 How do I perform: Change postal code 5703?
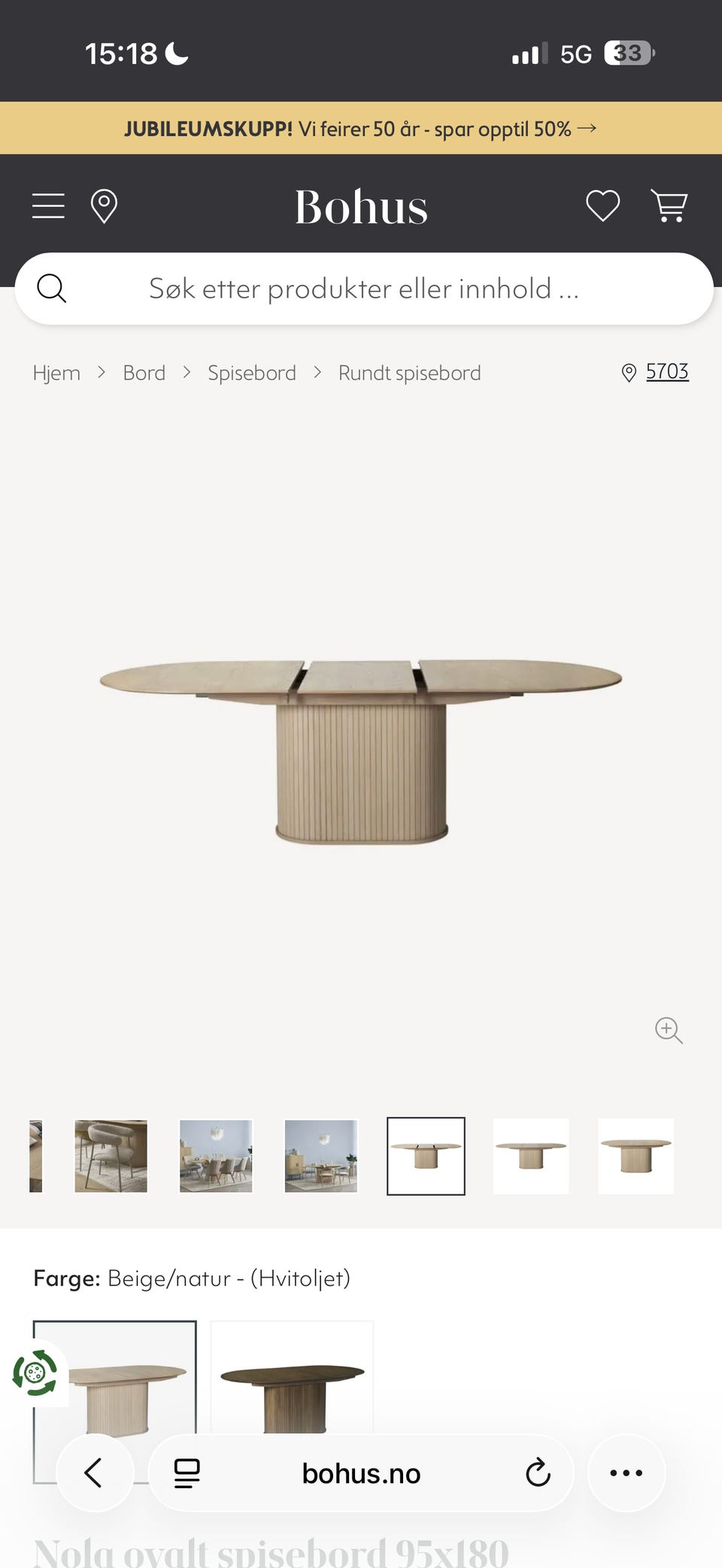[x=656, y=371]
